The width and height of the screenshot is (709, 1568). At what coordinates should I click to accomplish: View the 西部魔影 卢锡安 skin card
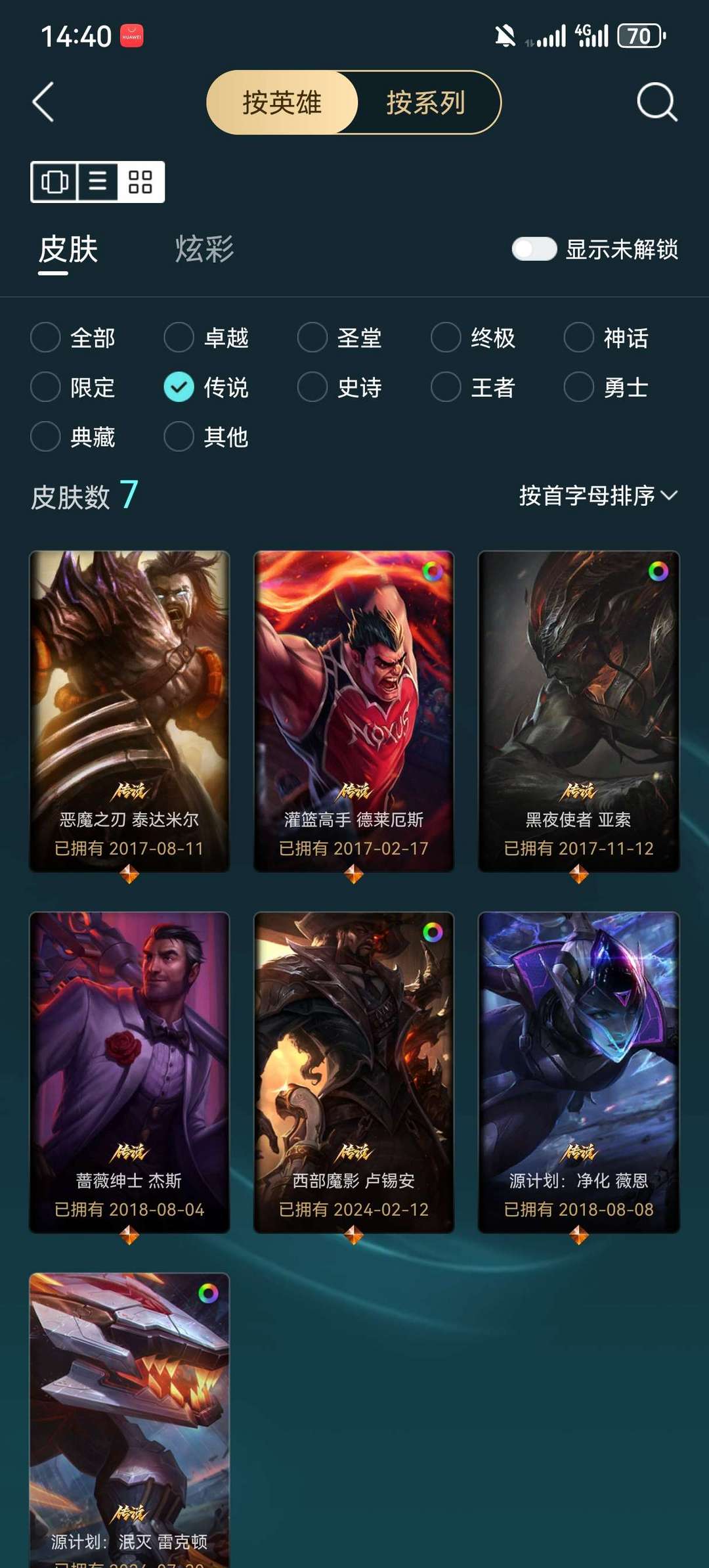[x=354, y=1072]
